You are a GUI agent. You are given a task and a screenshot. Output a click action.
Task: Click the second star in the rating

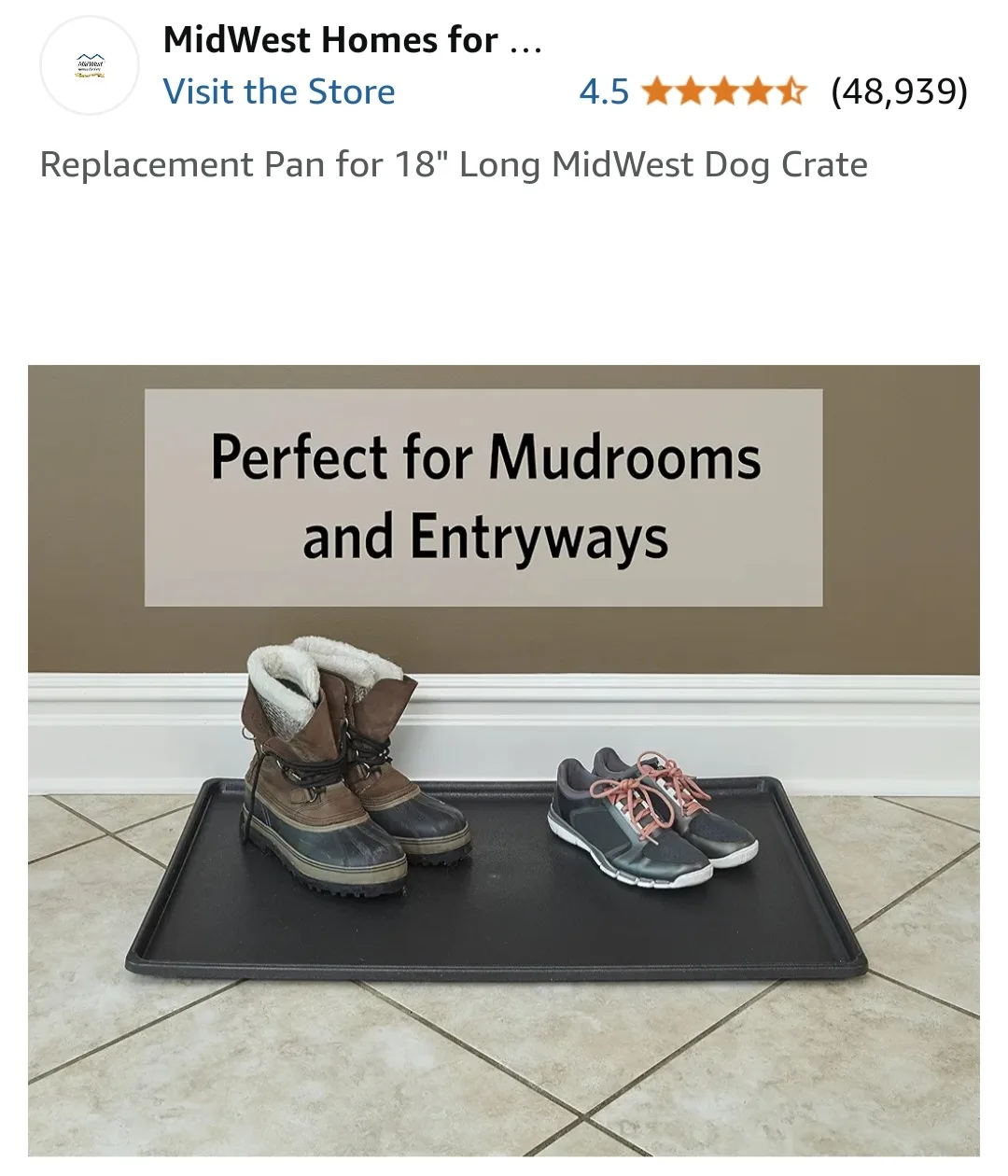click(691, 91)
